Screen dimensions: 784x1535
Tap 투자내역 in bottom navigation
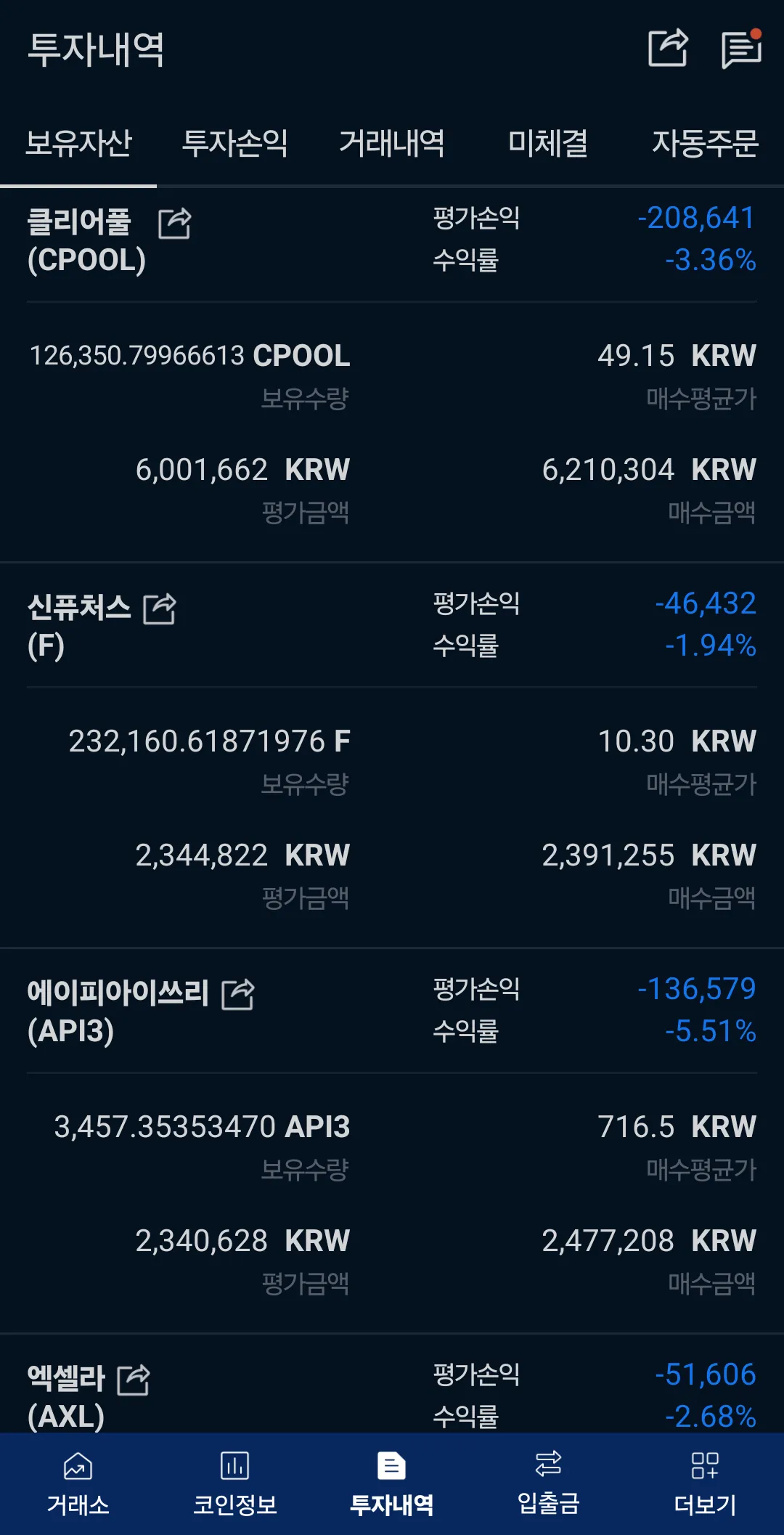pyautogui.click(x=391, y=1484)
